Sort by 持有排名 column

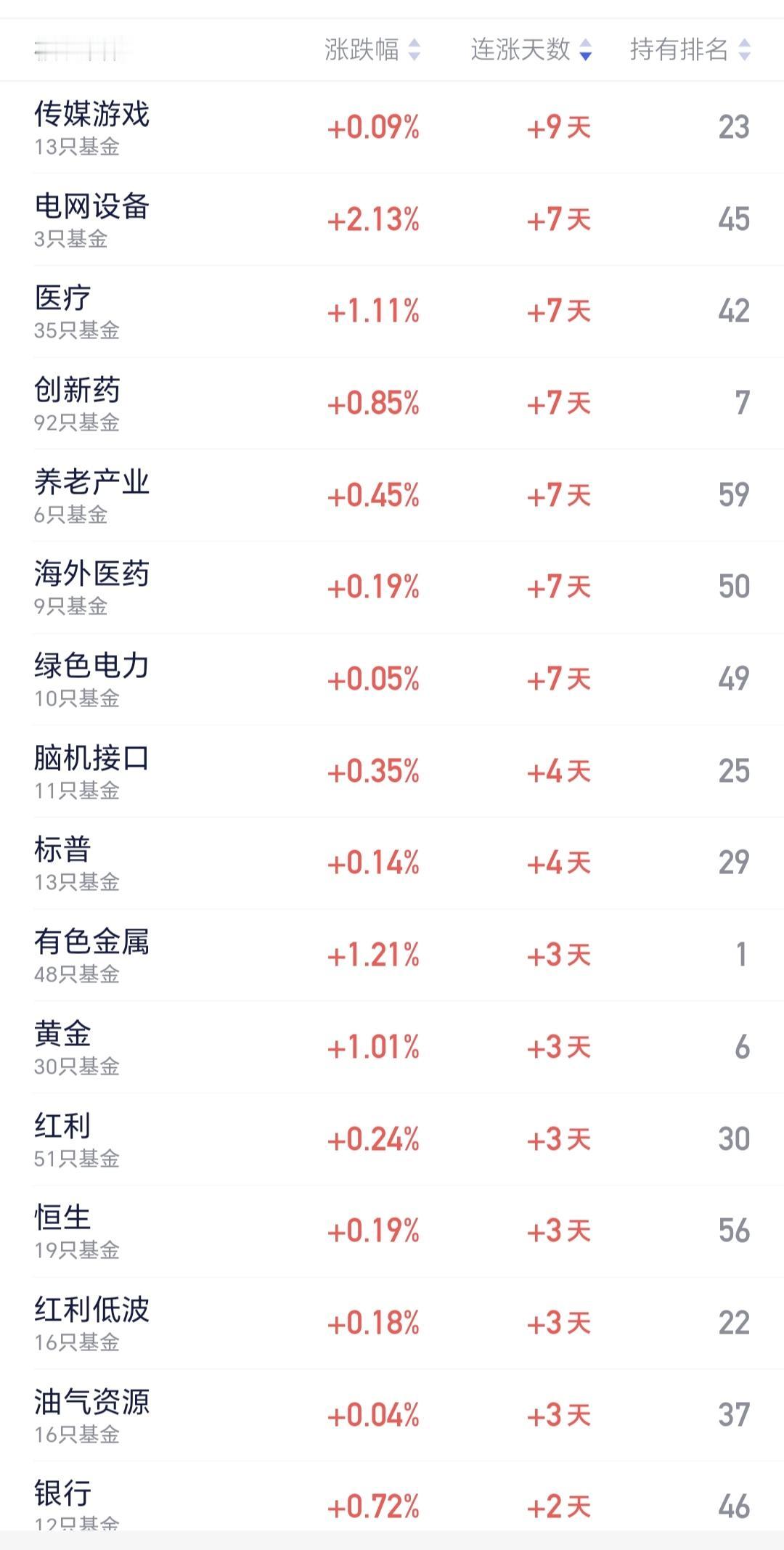(x=690, y=49)
